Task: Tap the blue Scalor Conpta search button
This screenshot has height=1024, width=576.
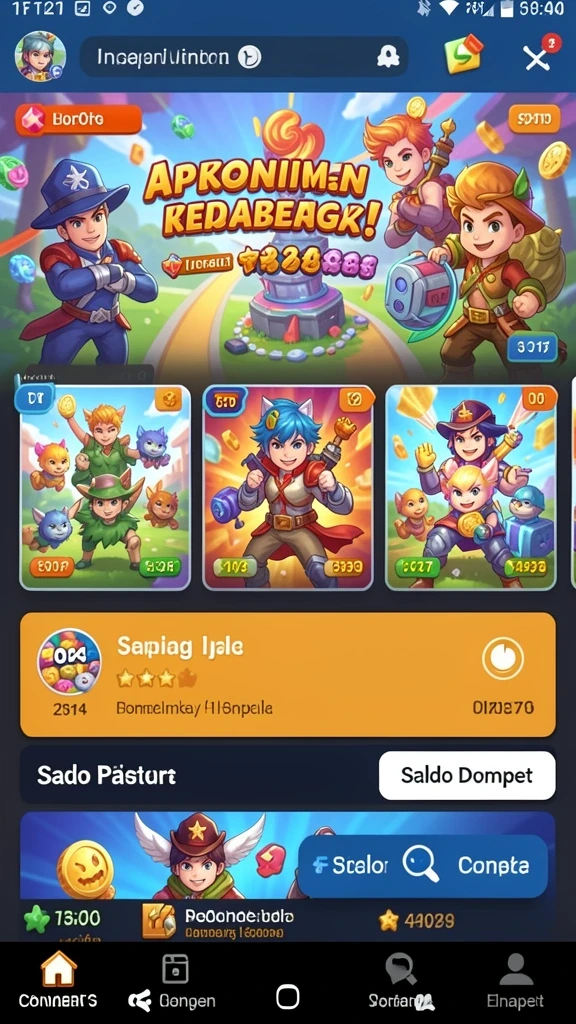Action: click(x=423, y=866)
